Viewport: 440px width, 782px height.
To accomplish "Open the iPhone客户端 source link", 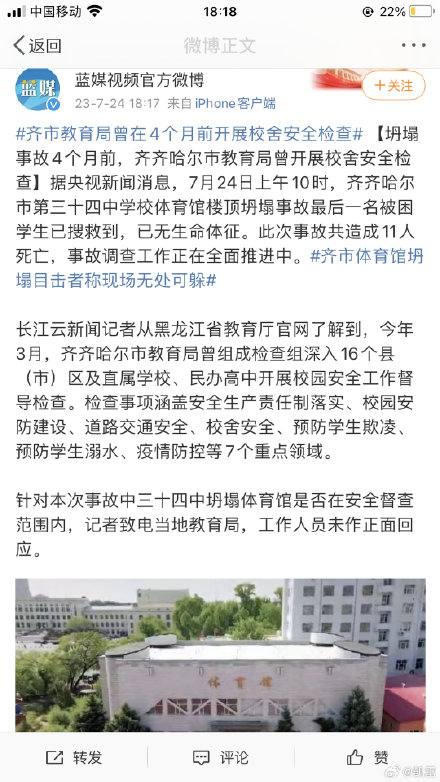I will (235, 103).
